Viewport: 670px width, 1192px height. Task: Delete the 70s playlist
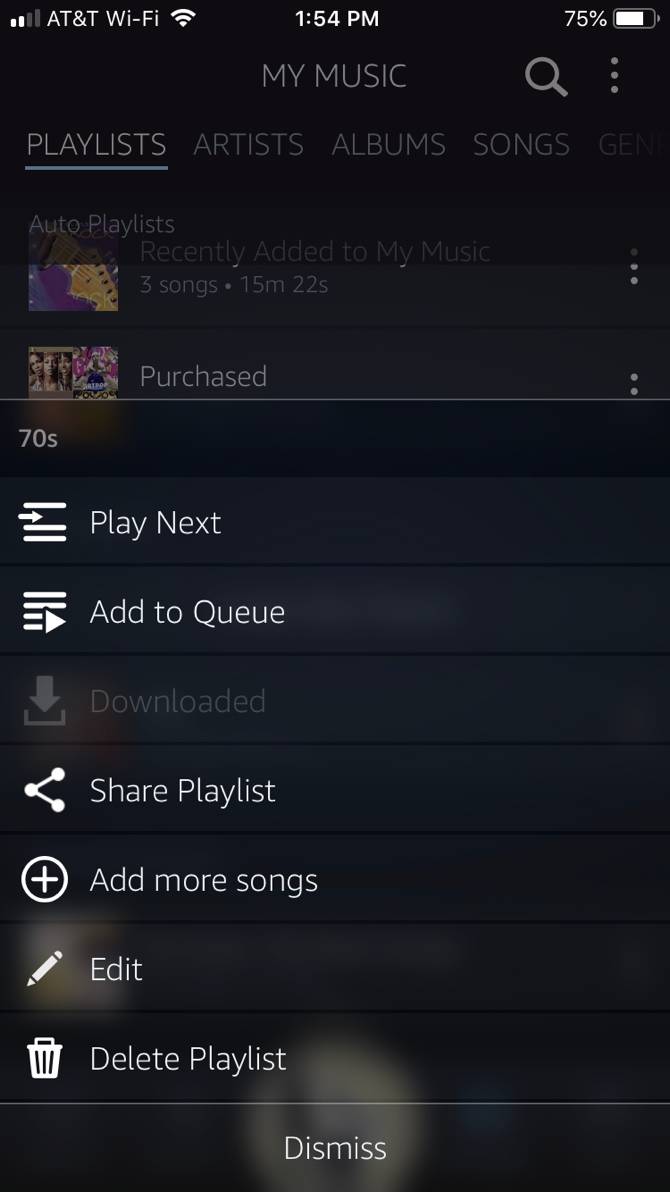pyautogui.click(x=188, y=1059)
